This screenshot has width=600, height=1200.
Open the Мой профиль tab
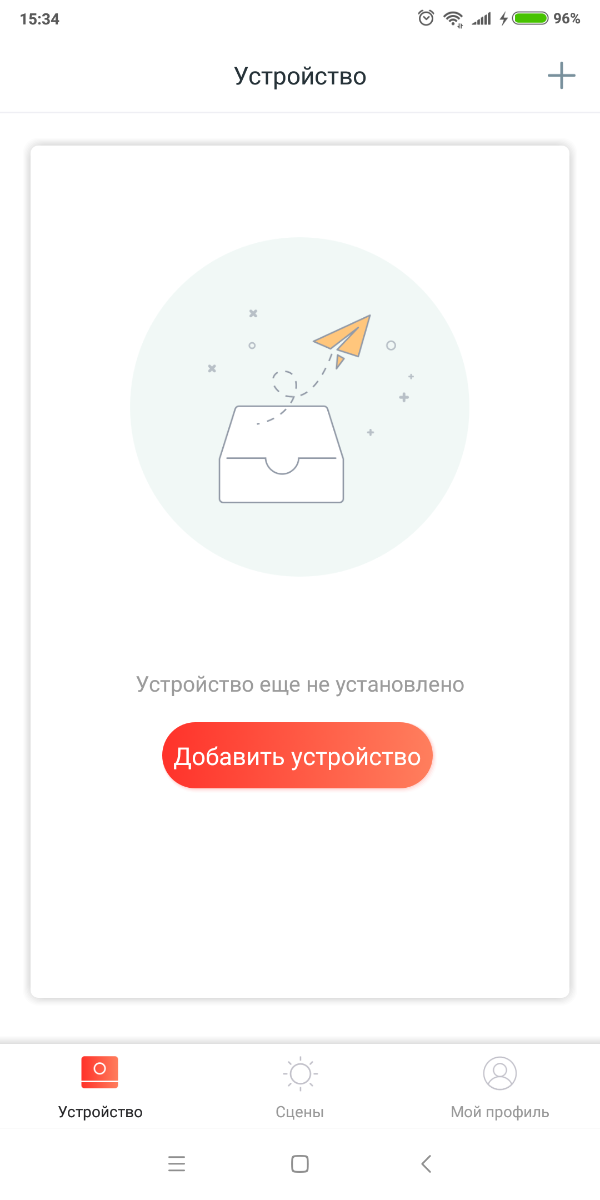click(499, 1087)
